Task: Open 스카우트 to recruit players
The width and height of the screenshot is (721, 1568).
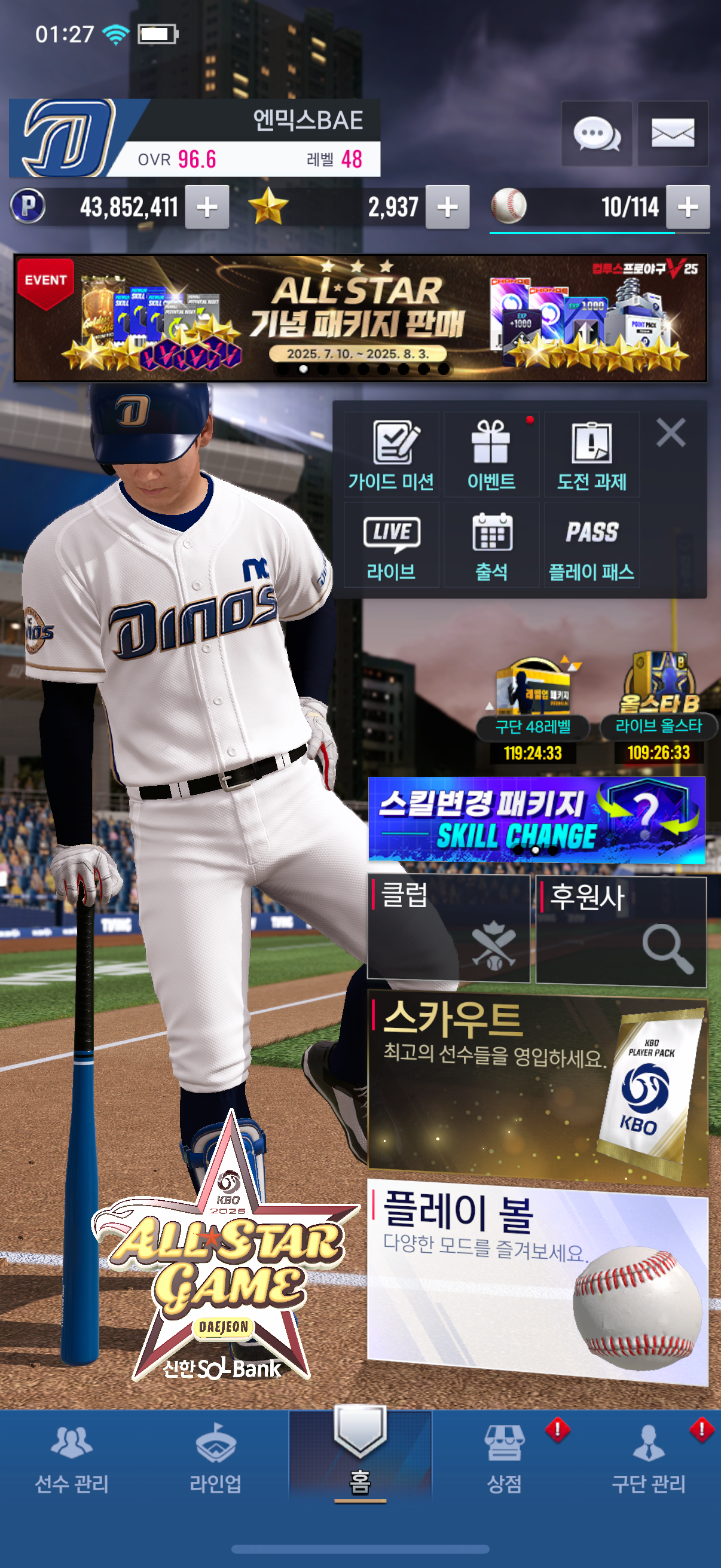Action: tap(537, 1090)
